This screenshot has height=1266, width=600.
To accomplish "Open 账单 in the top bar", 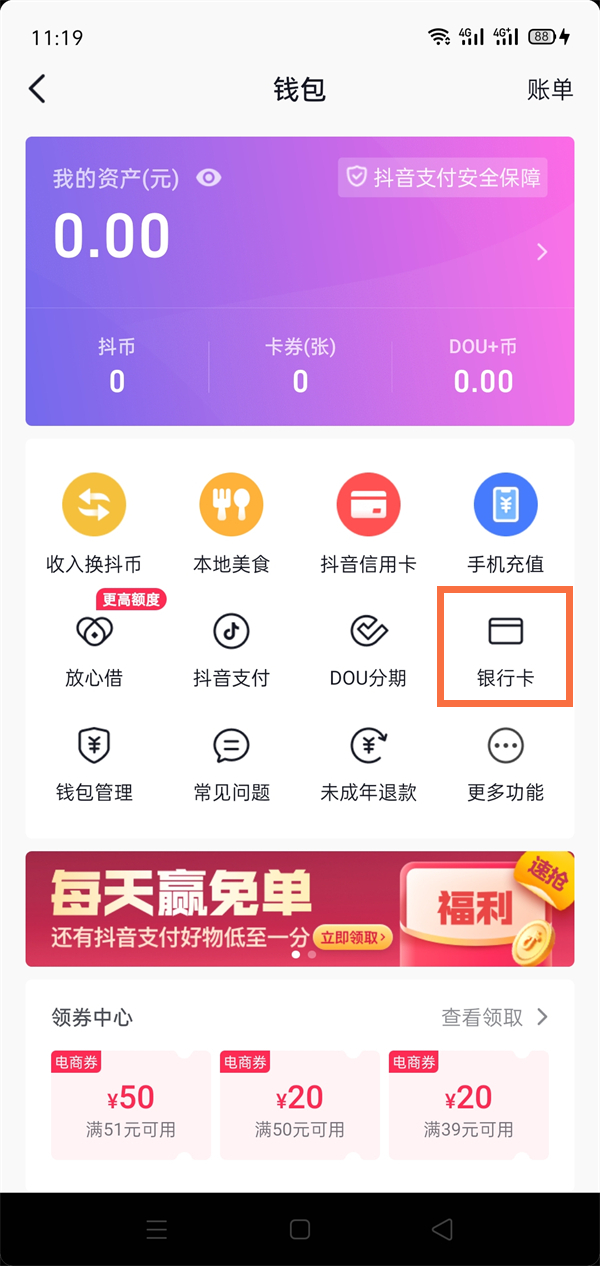I will click(x=549, y=89).
